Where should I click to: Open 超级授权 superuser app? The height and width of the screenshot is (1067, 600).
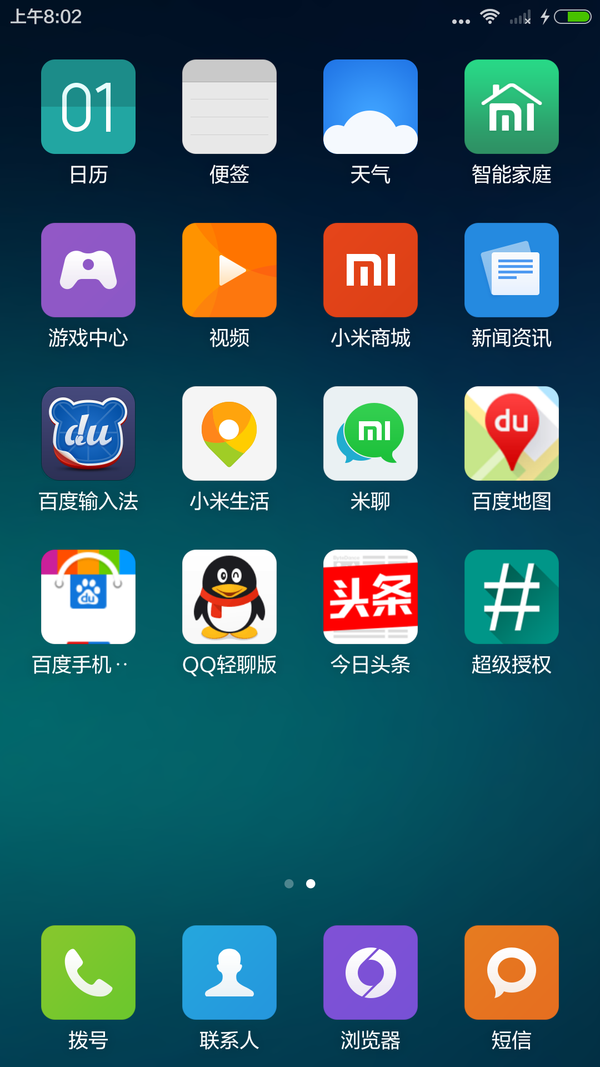coord(511,597)
